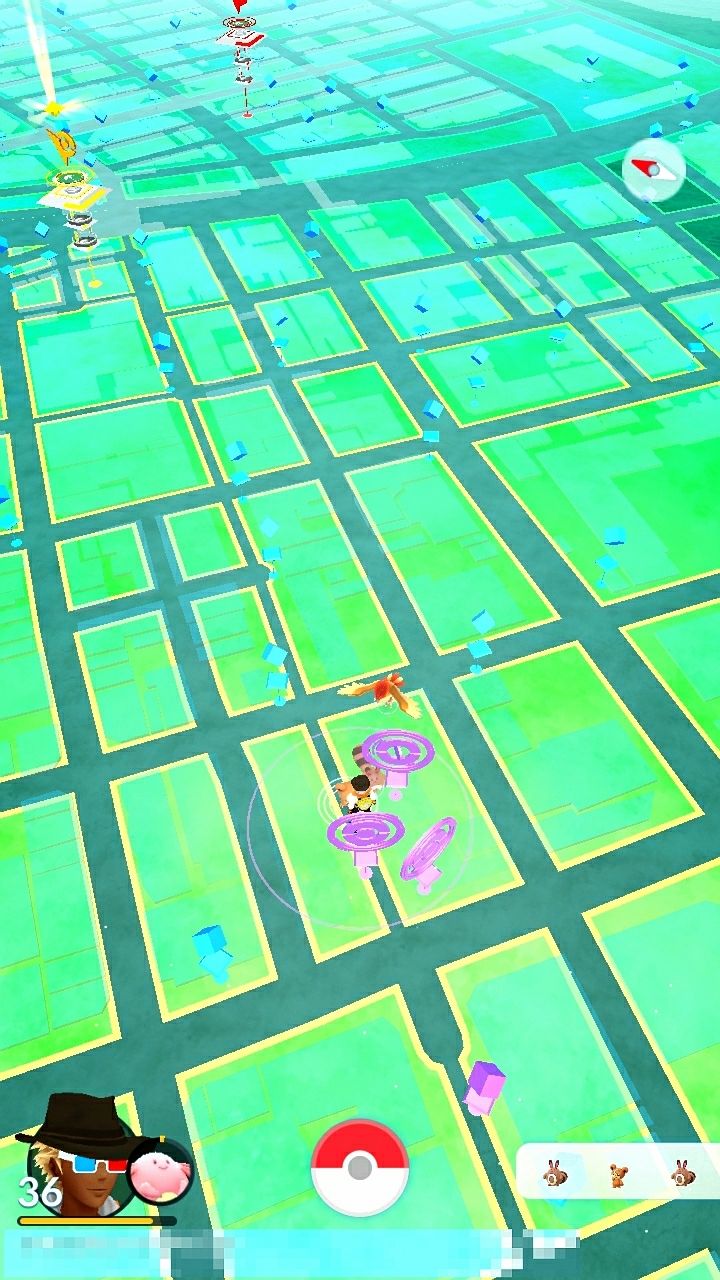Open the Nearby Pokémon tracker
The image size is (720, 1280).
[618, 1172]
